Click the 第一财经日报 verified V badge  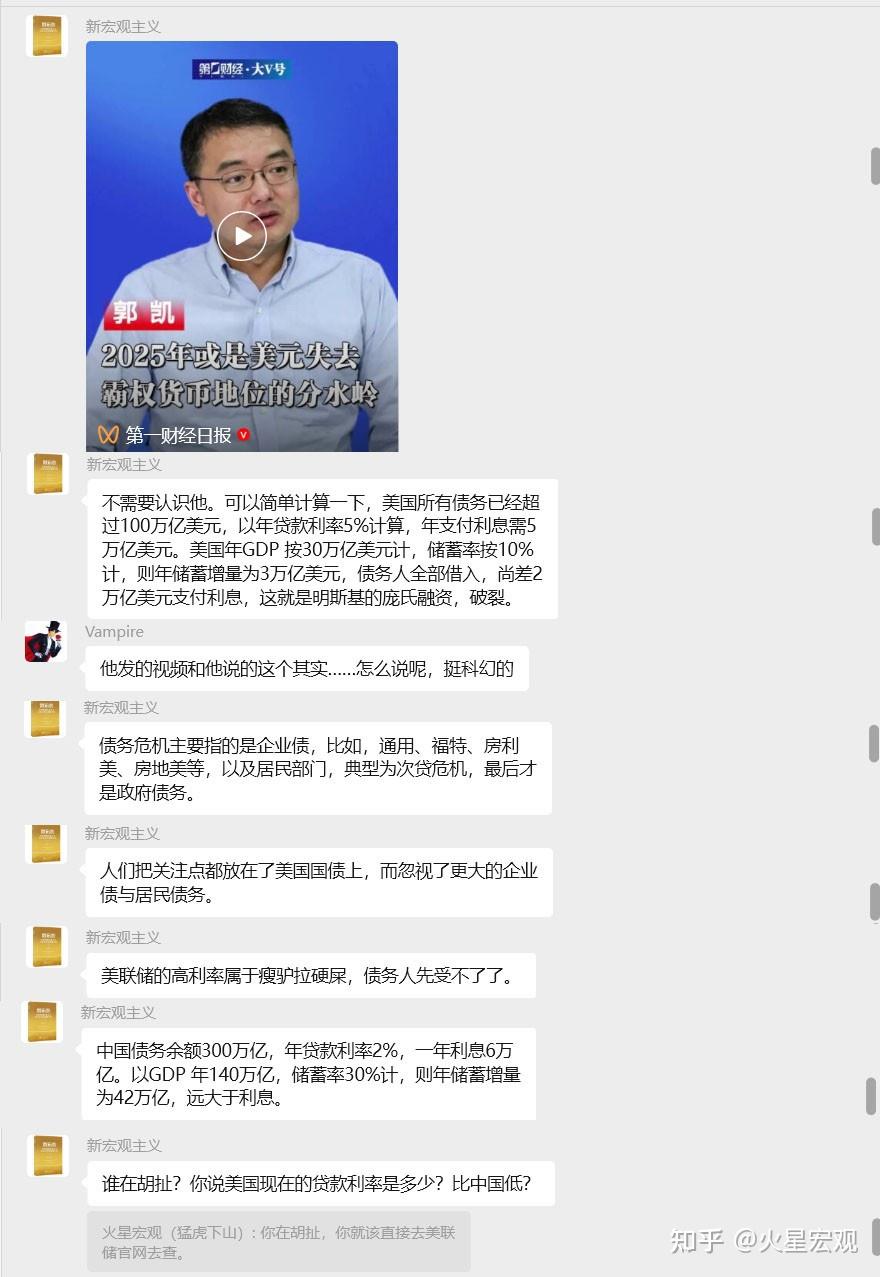click(x=244, y=435)
